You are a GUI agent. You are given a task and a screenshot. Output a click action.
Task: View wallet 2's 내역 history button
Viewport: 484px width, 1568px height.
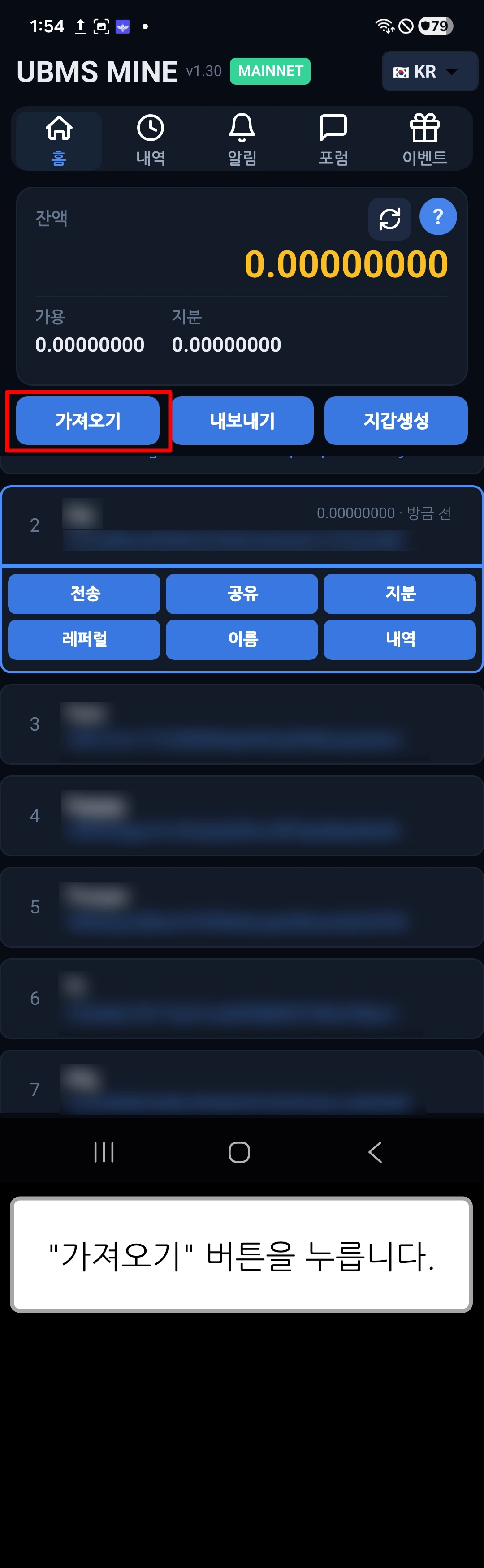pos(399,639)
